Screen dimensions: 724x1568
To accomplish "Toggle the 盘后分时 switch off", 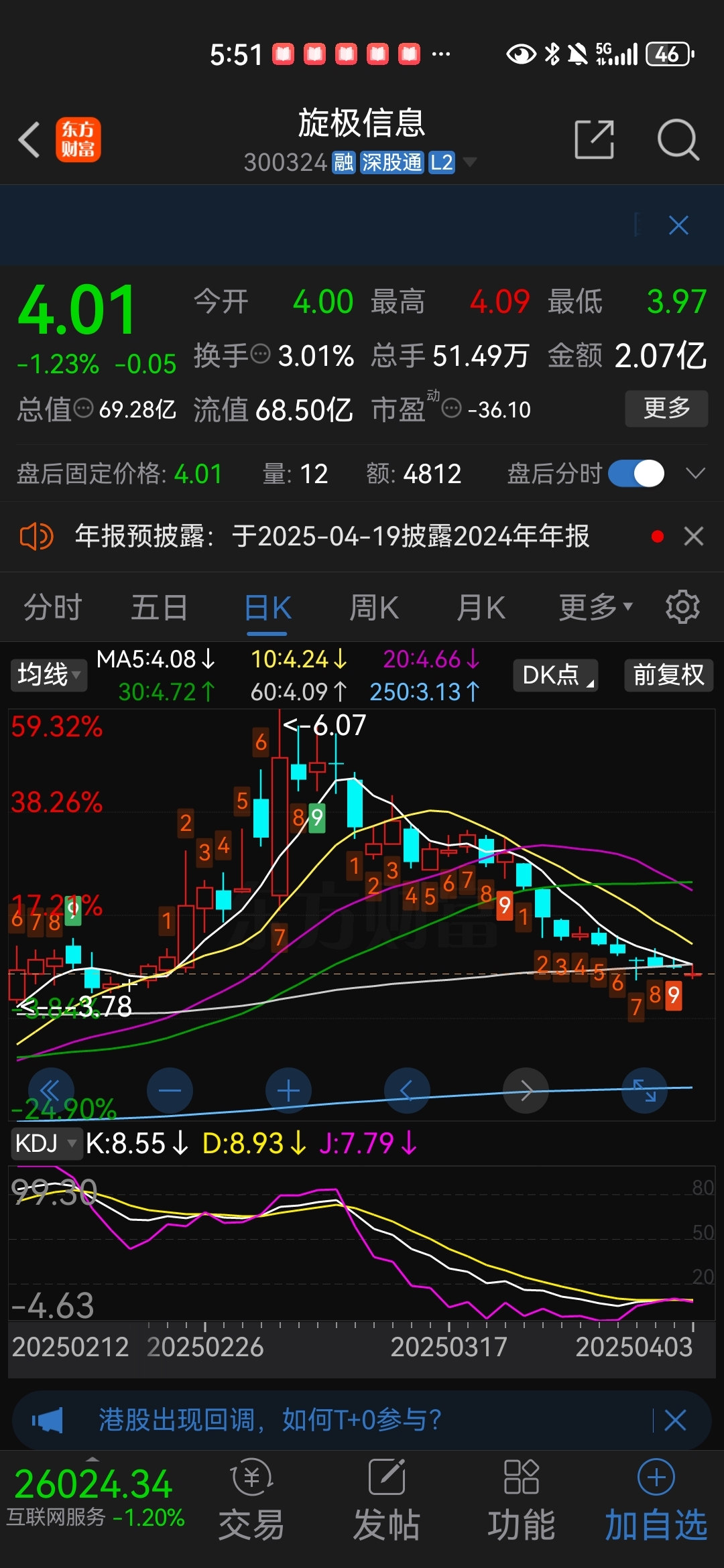I will pos(636,474).
